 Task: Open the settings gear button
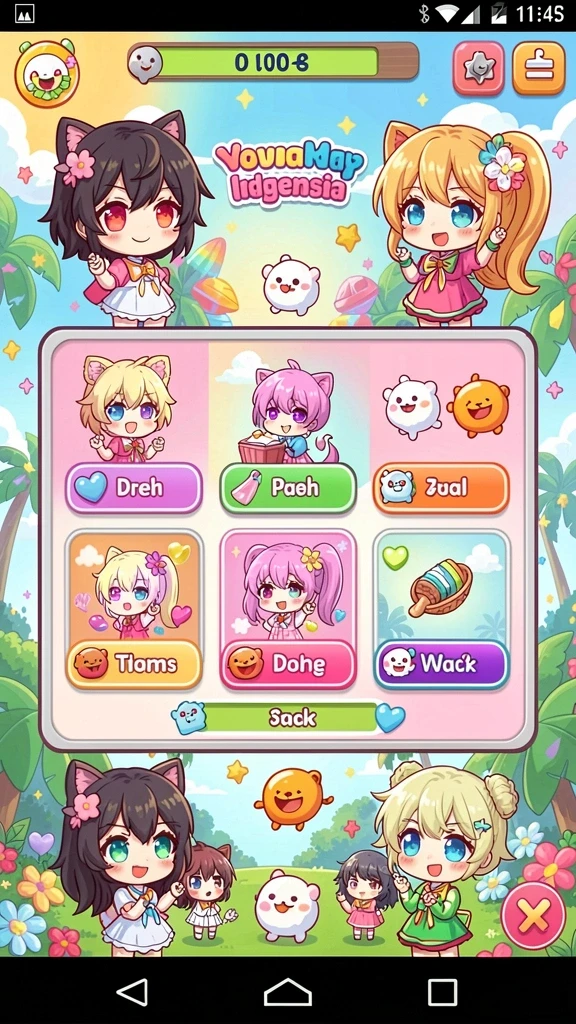pos(479,69)
